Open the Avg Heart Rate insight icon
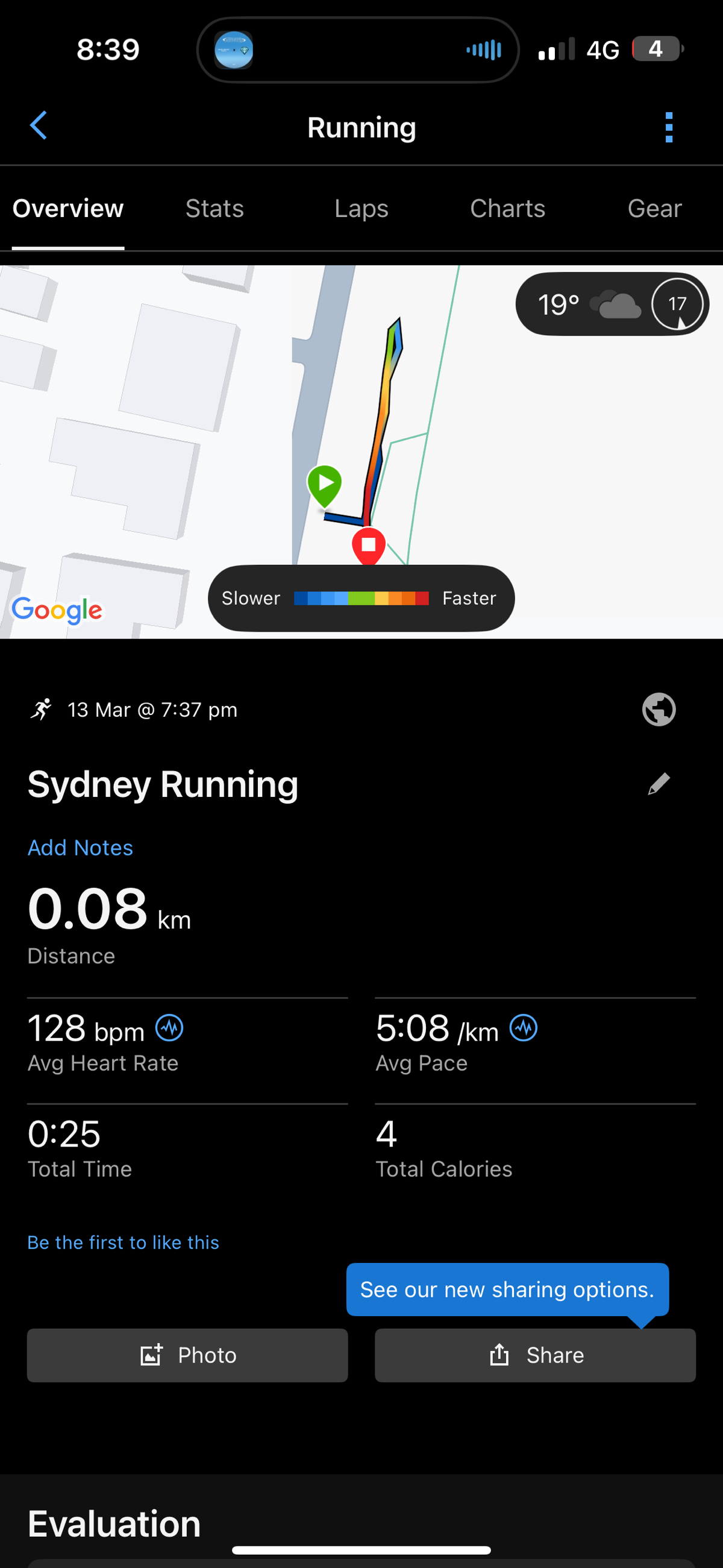Screen dimensions: 723x1568 pyautogui.click(x=169, y=1028)
